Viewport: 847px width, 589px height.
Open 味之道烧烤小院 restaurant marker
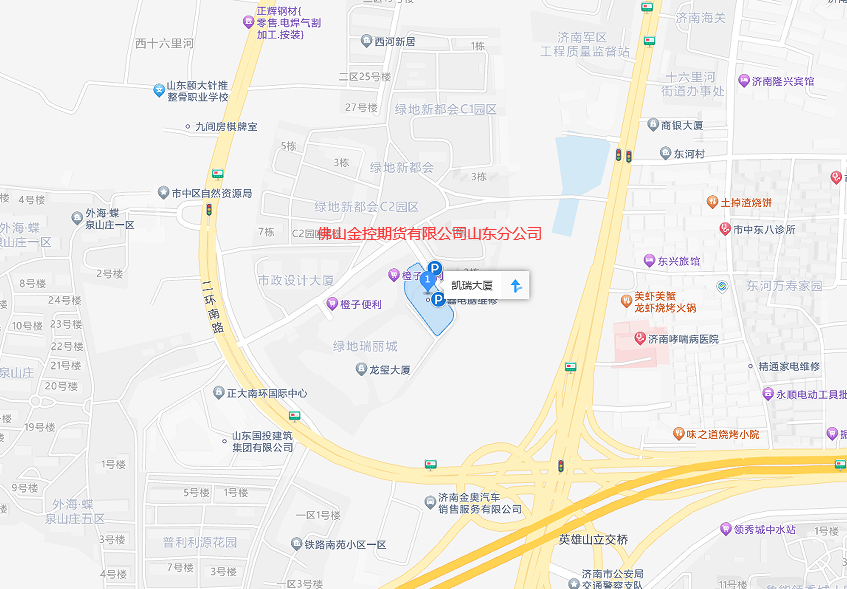click(x=679, y=434)
